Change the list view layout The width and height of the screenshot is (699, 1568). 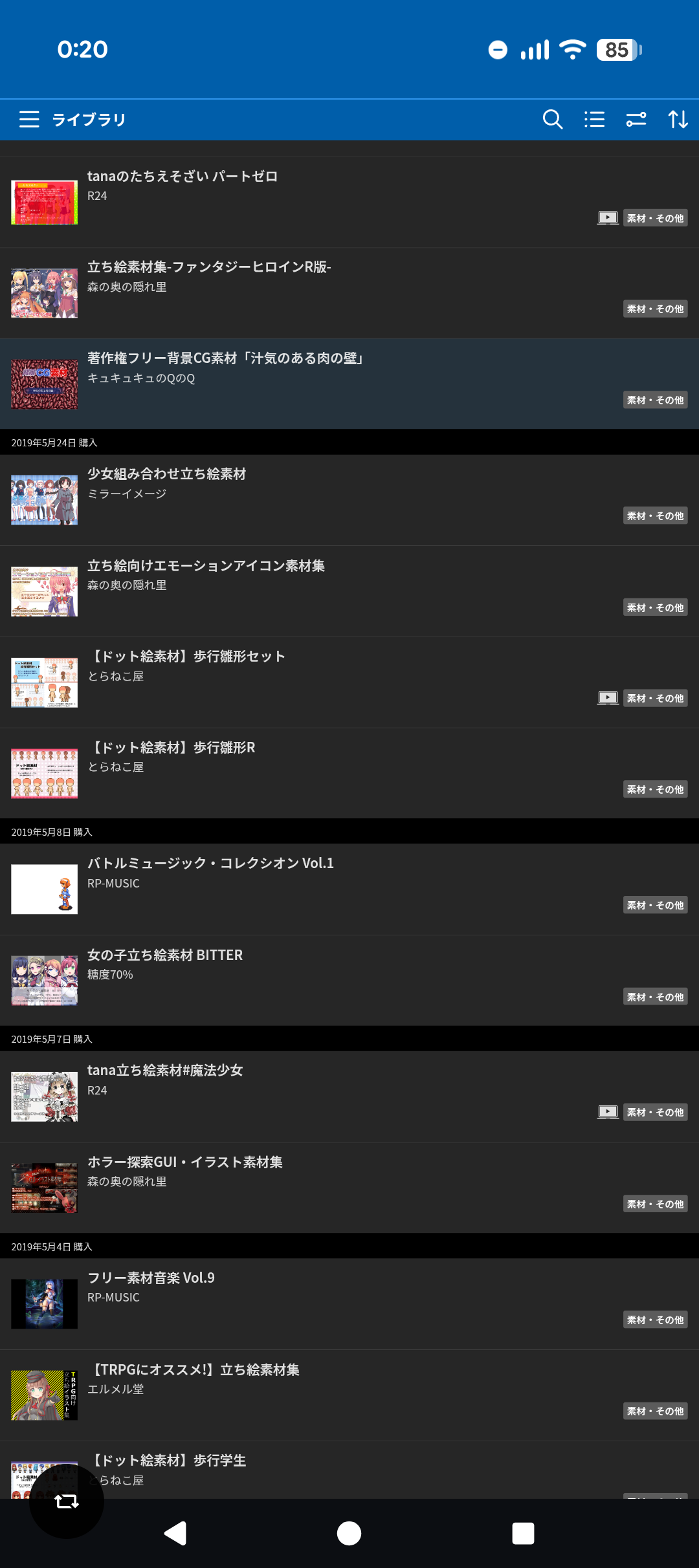pyautogui.click(x=594, y=120)
